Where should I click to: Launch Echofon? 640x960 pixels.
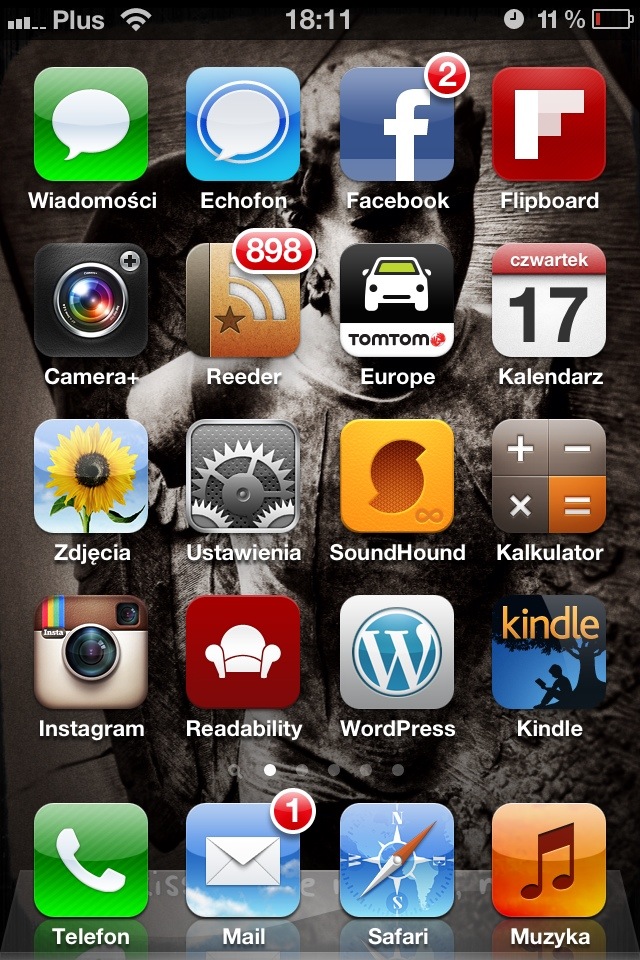tap(243, 124)
